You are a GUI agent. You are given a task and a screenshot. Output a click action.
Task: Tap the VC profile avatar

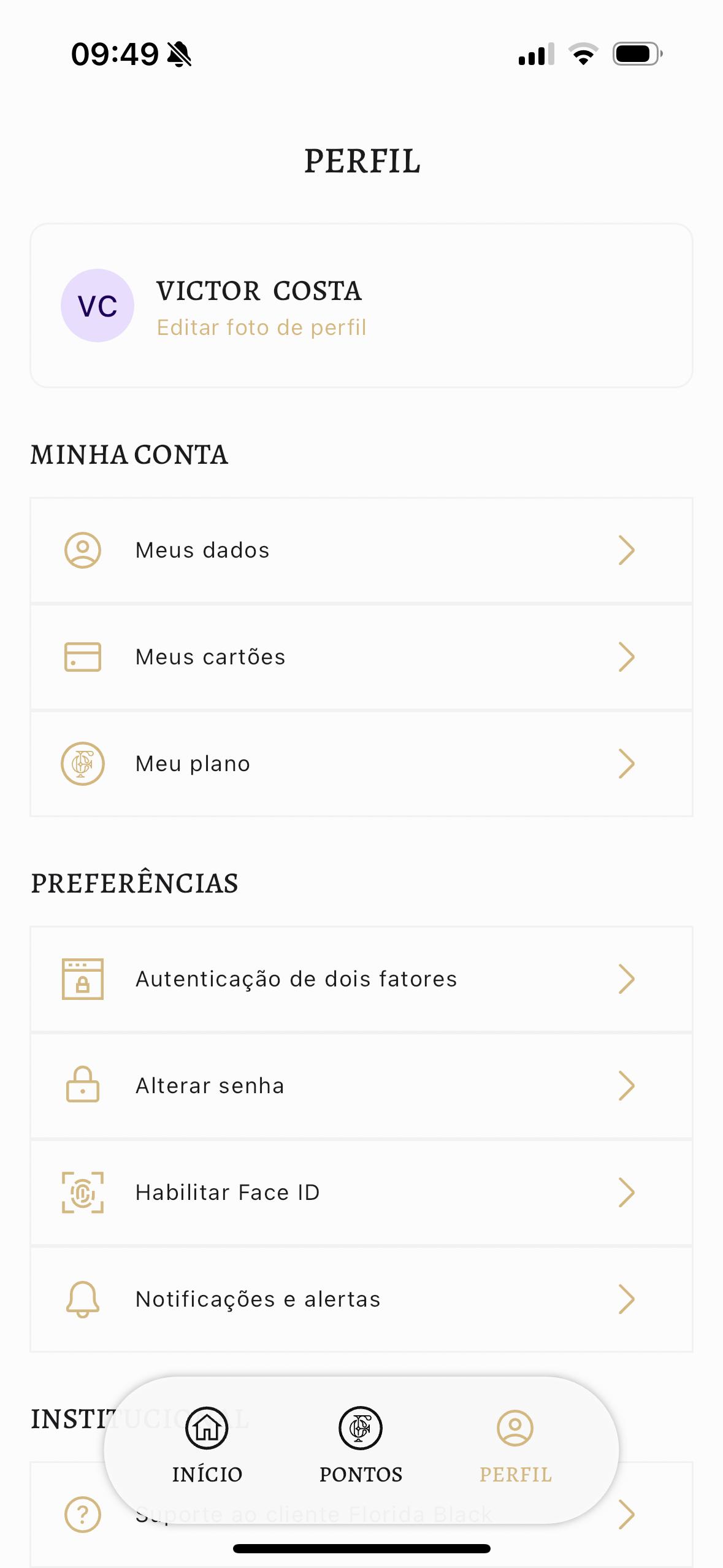pos(98,306)
